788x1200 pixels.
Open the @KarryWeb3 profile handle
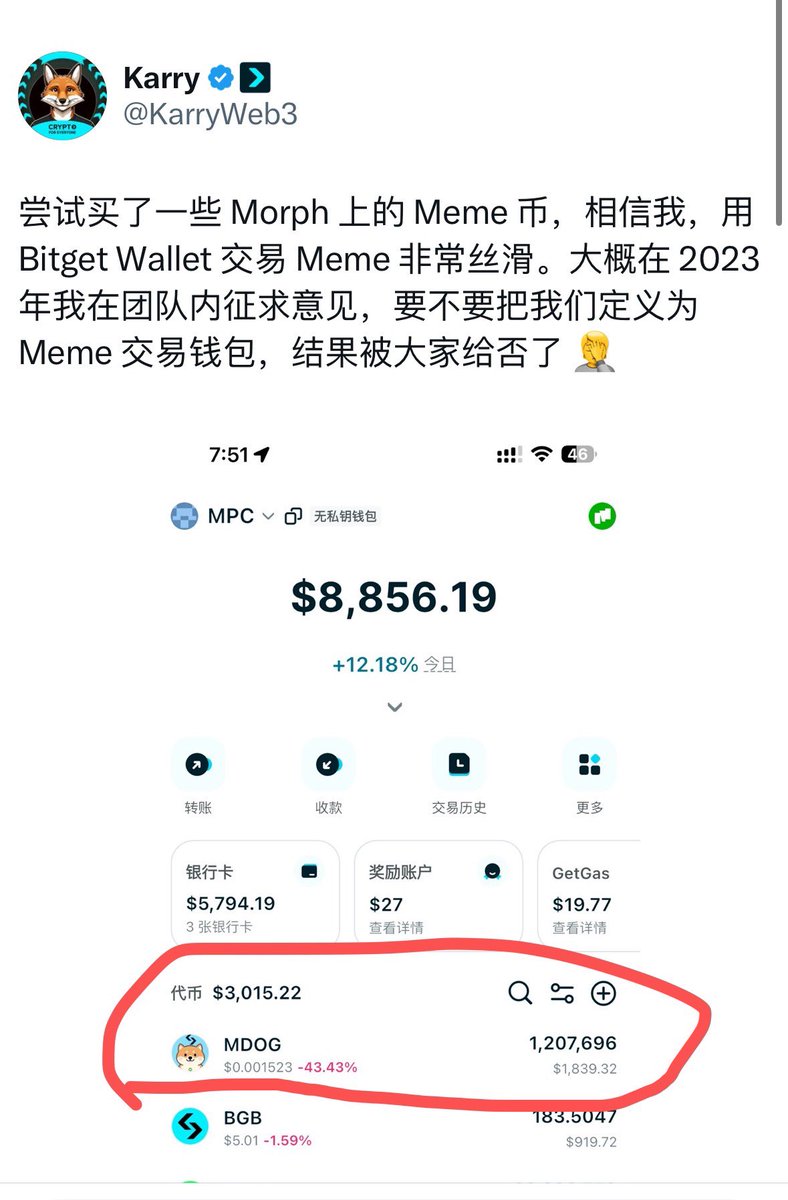tap(209, 114)
